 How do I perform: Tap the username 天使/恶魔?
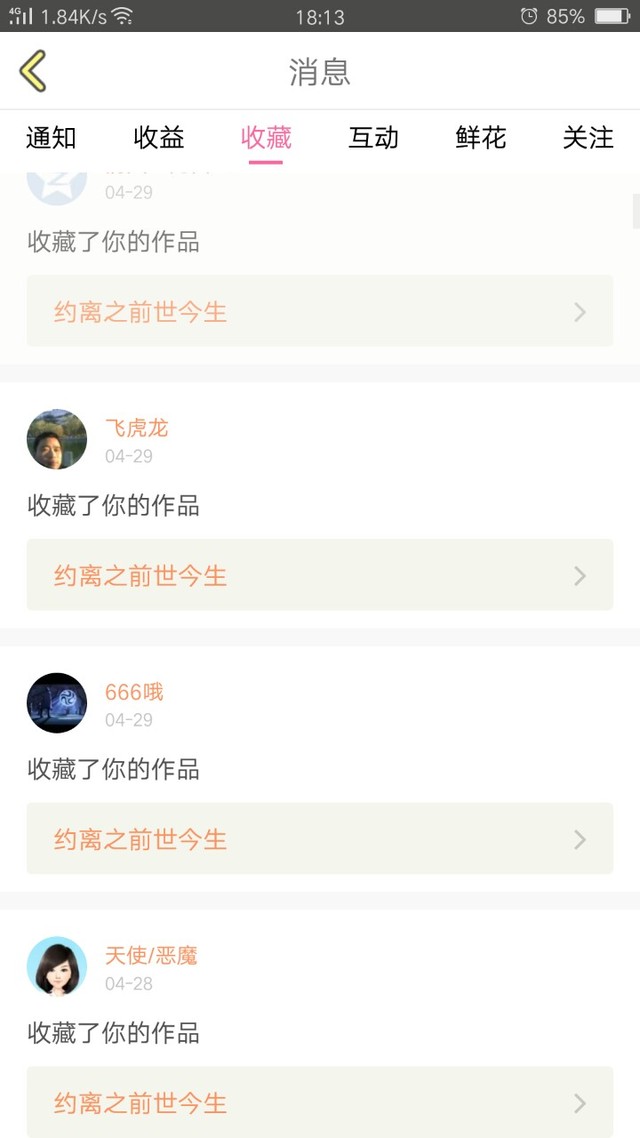click(151, 956)
